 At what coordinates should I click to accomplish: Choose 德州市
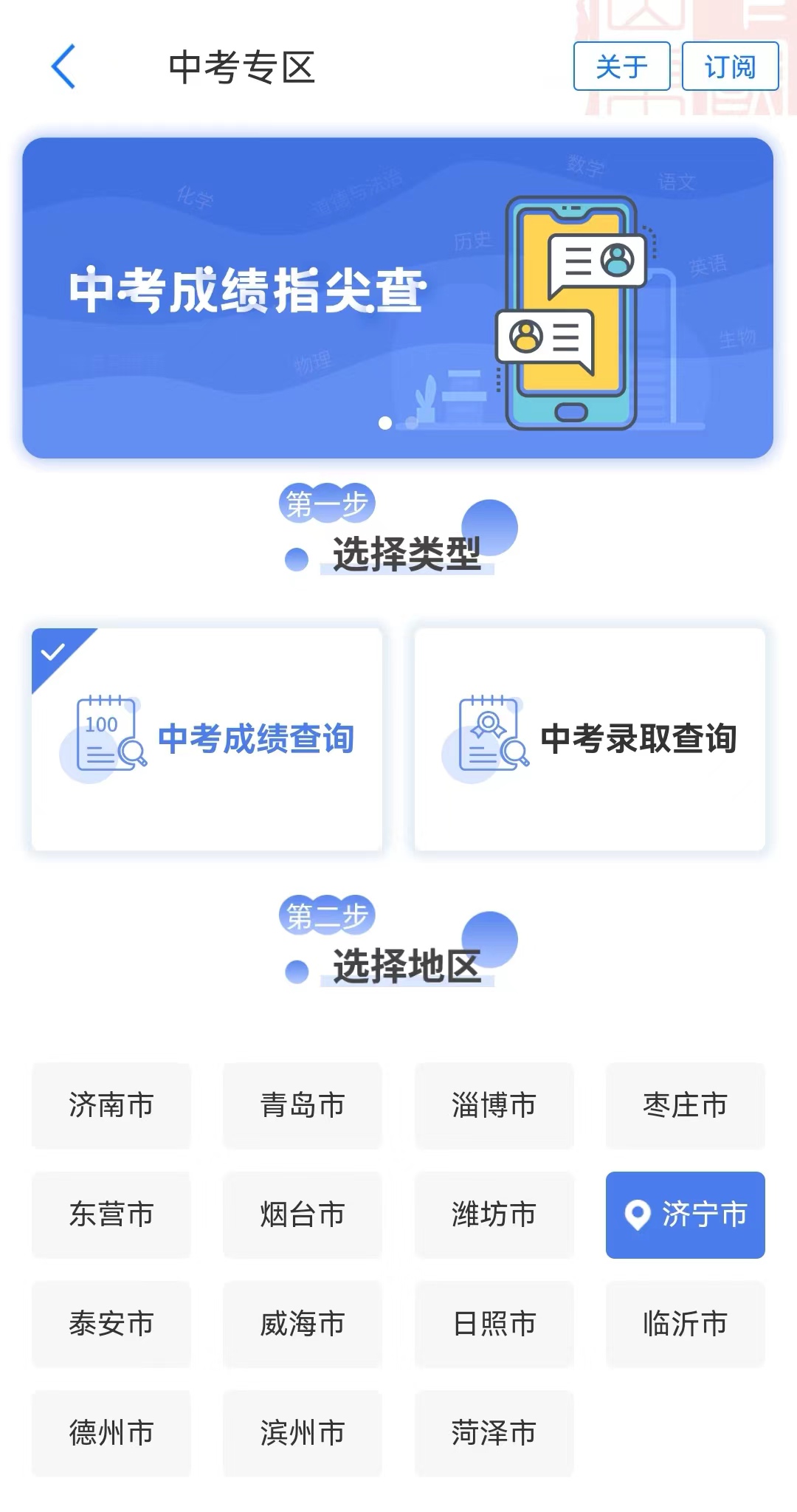(111, 1433)
